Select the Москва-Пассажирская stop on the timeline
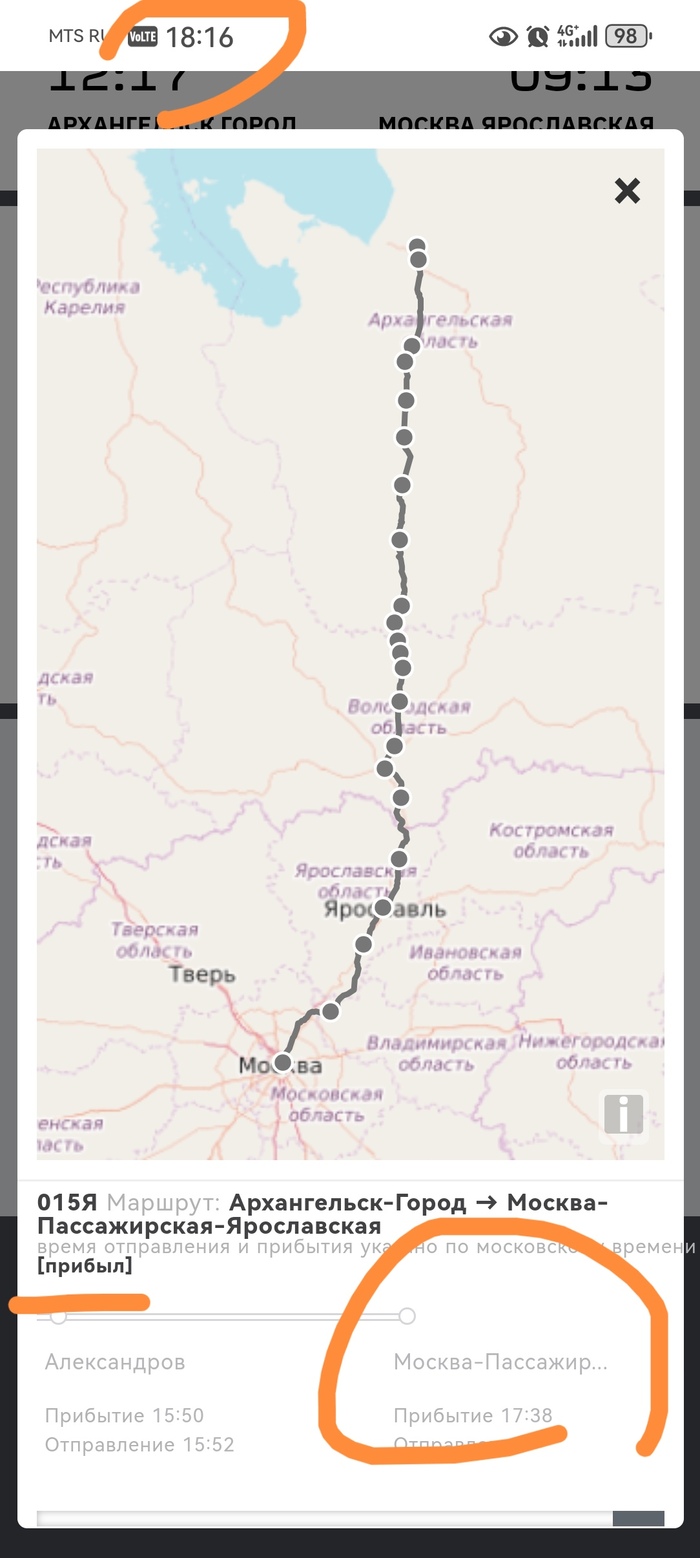Screen dimensions: 700x1558 pos(407,1316)
